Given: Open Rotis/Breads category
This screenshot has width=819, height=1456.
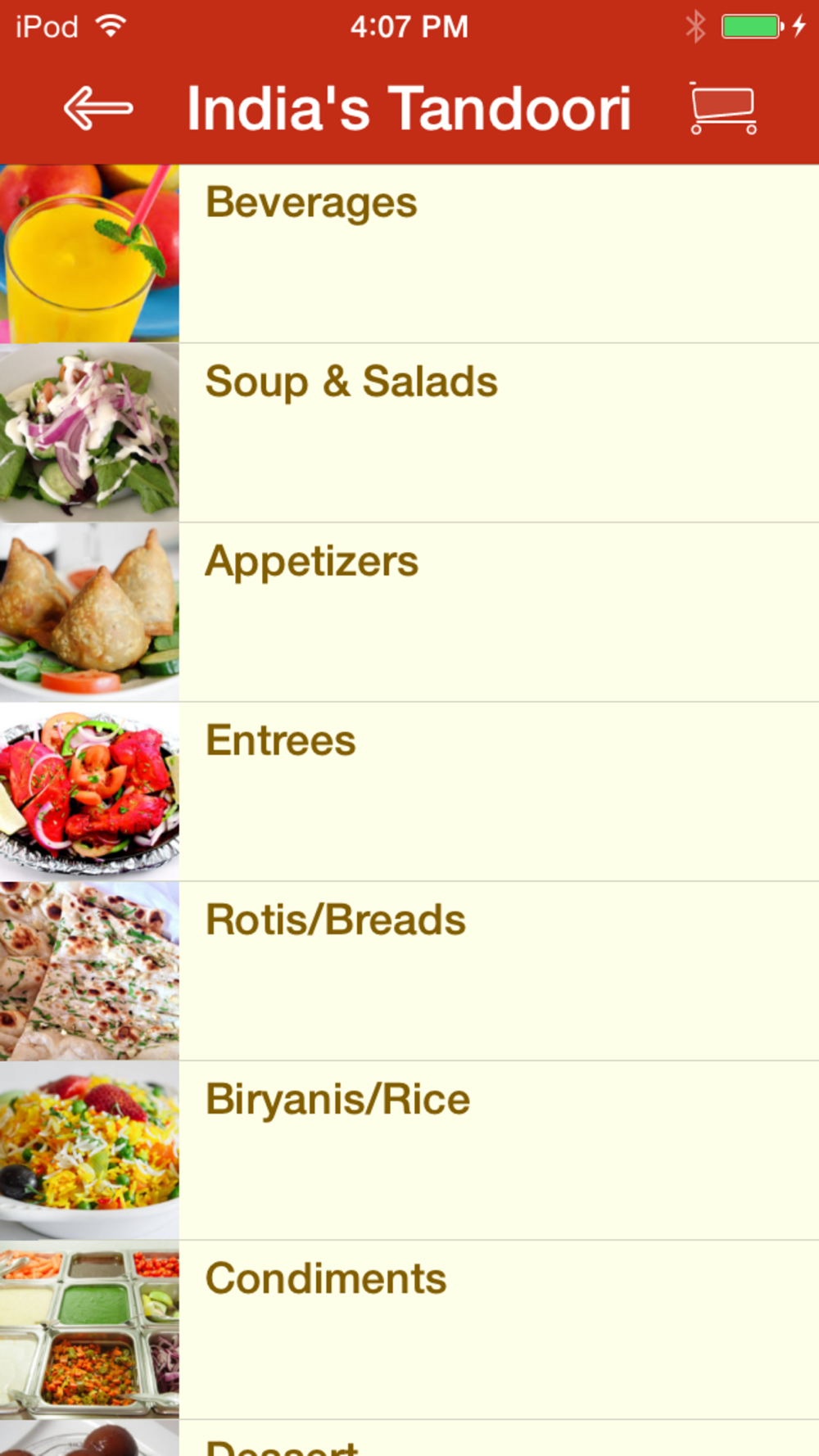Looking at the screenshot, I should point(409,971).
